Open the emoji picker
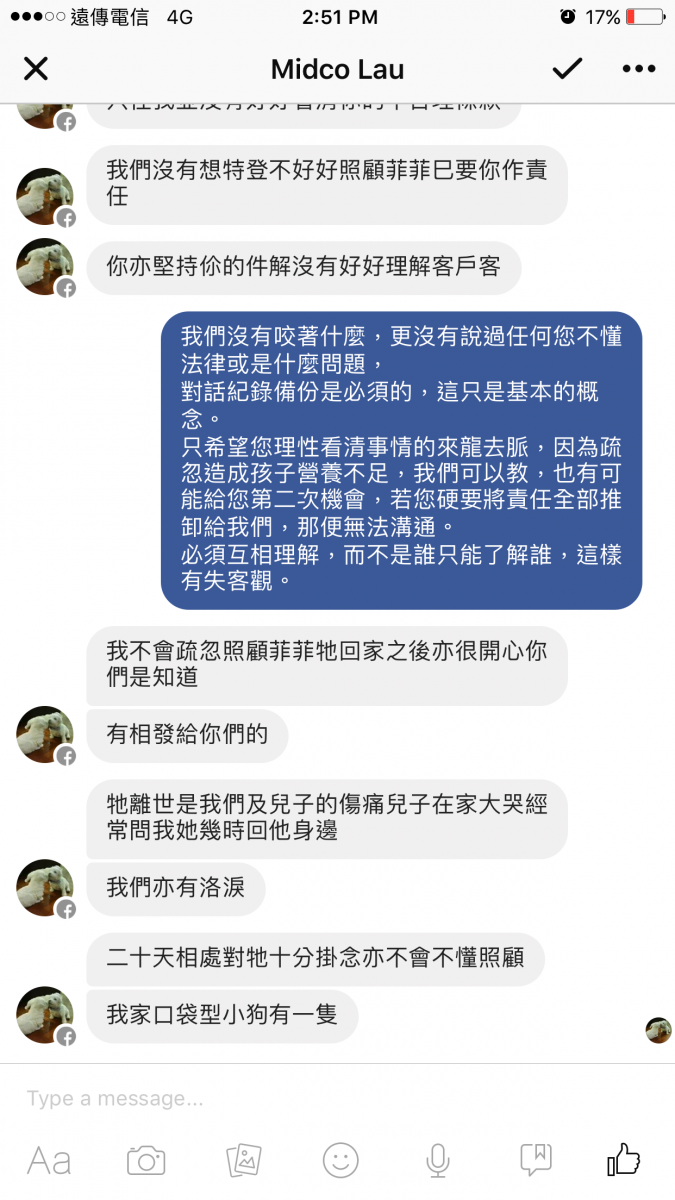 340,1160
